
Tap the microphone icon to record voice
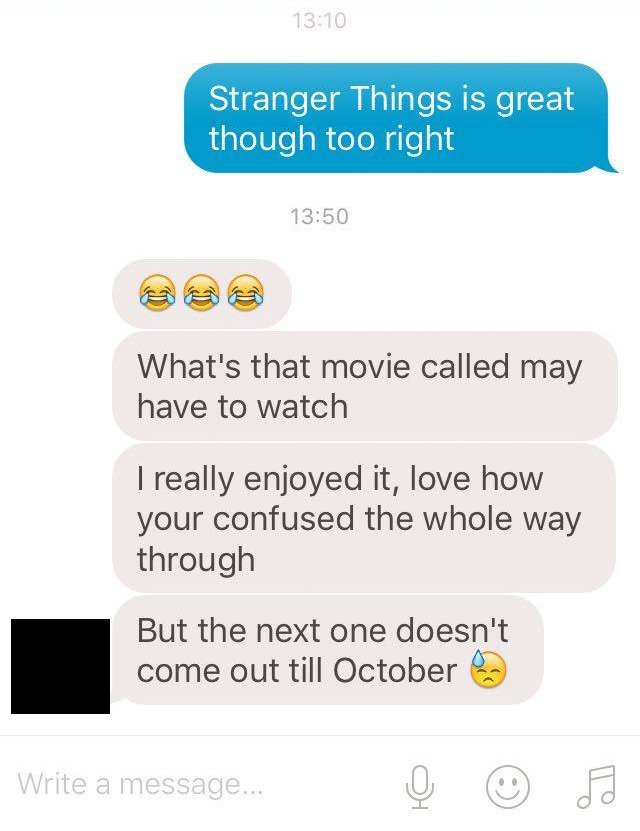pyautogui.click(x=421, y=786)
